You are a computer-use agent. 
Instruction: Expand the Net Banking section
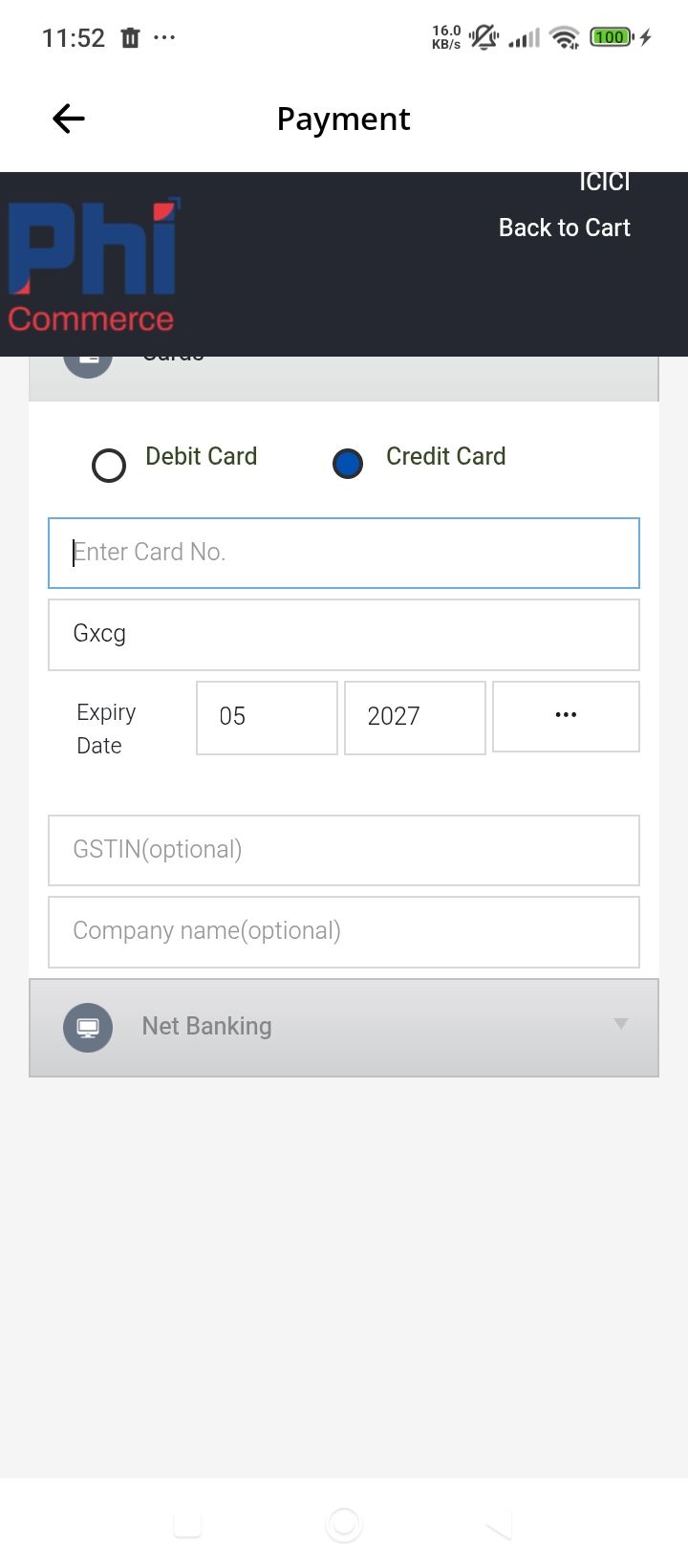click(344, 1027)
